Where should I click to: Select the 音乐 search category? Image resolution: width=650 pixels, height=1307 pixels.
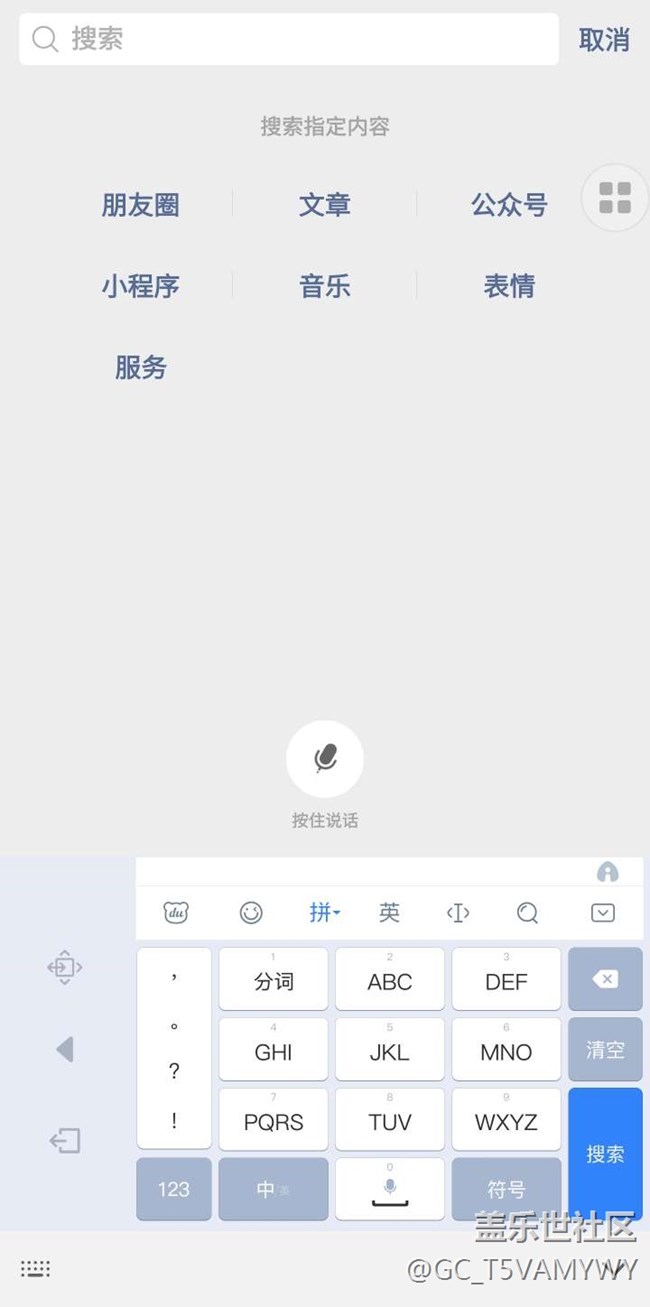coord(325,286)
